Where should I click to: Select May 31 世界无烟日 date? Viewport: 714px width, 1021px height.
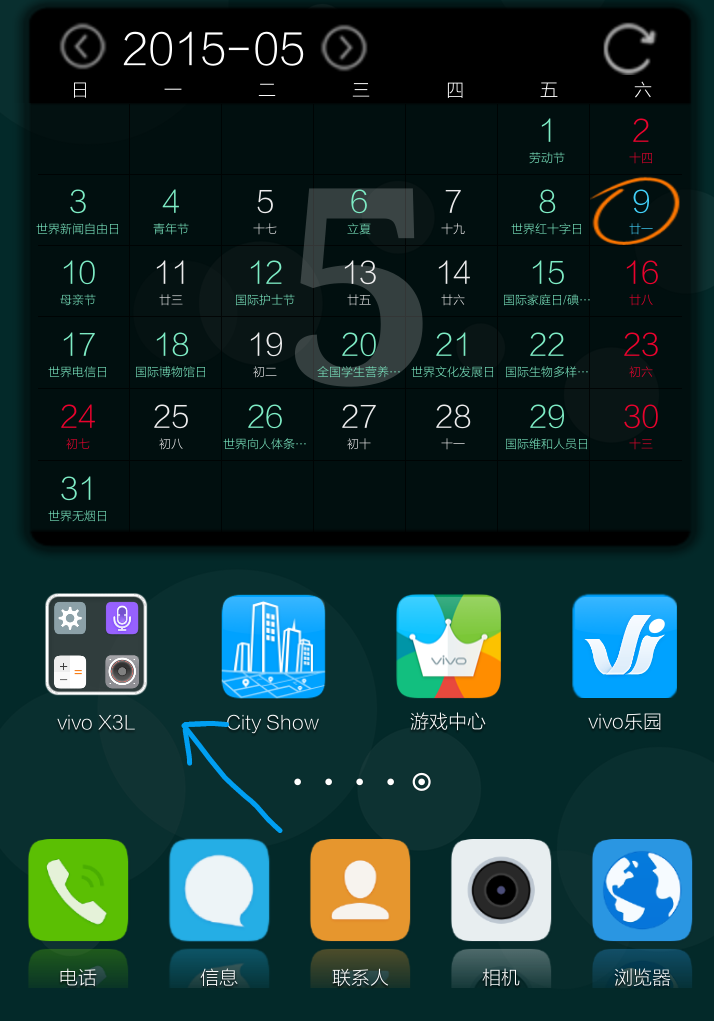78,498
